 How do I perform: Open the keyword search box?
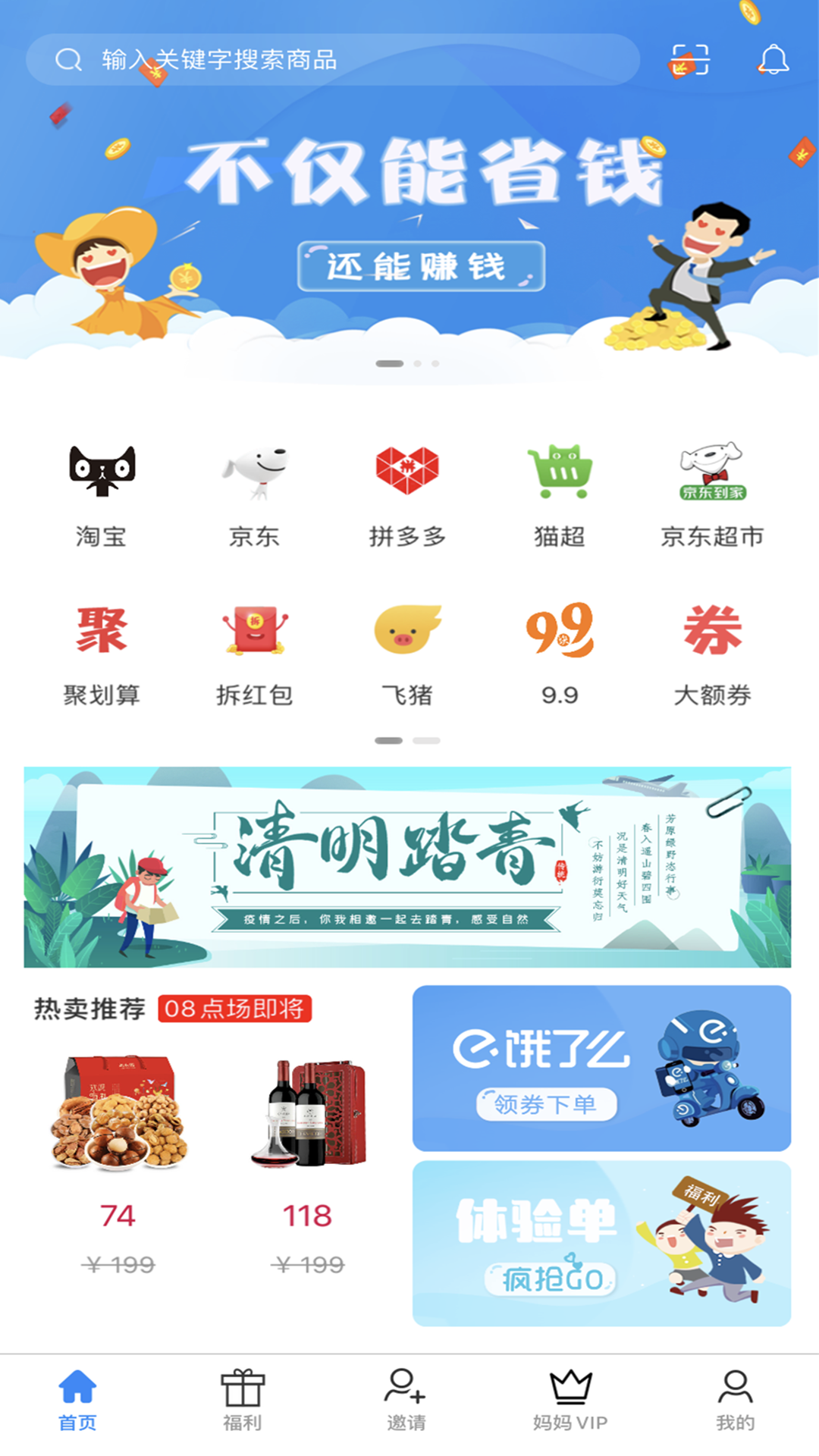(x=332, y=59)
